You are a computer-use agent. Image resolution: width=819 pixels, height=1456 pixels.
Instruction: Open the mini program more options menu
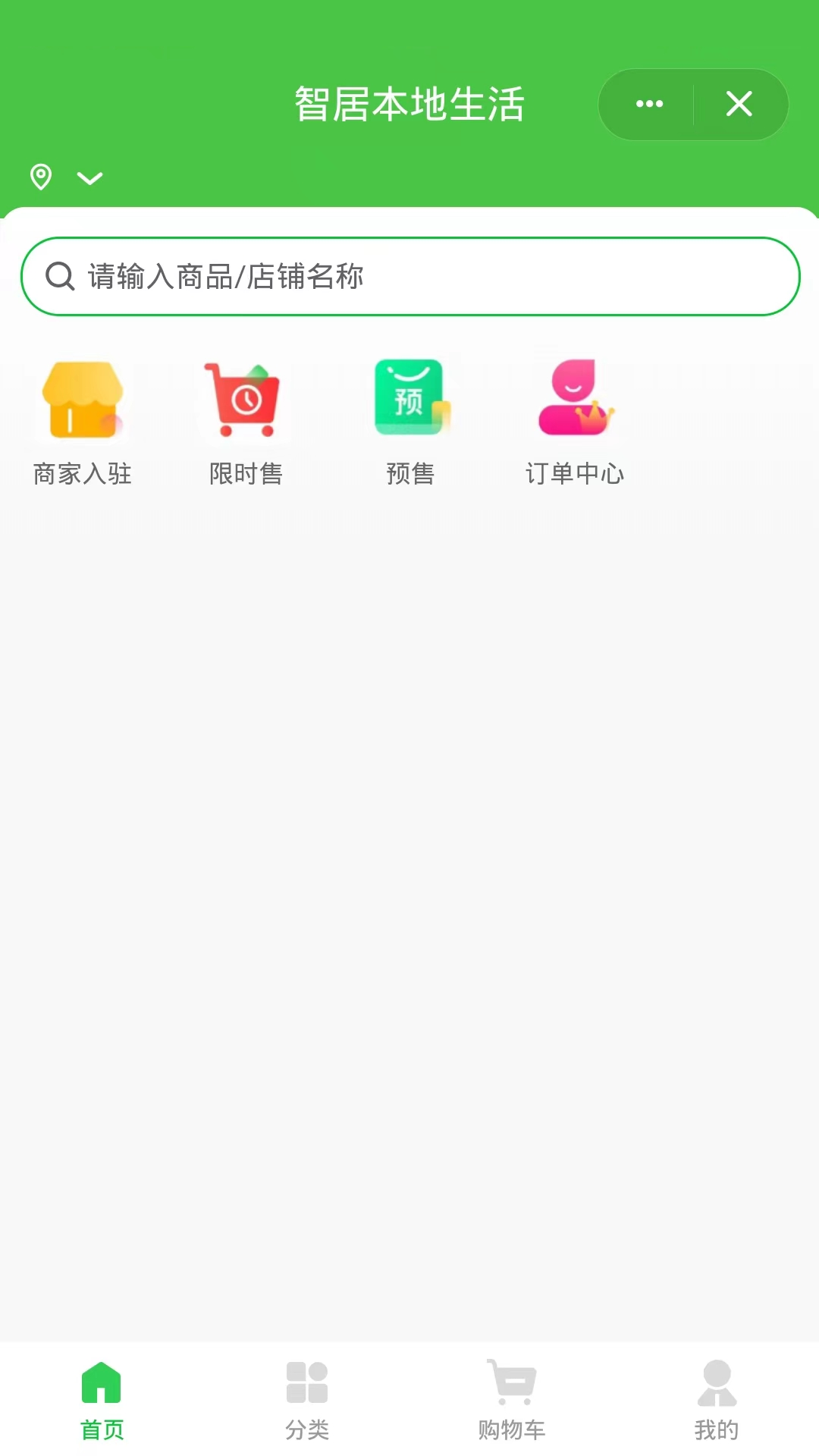(x=649, y=104)
